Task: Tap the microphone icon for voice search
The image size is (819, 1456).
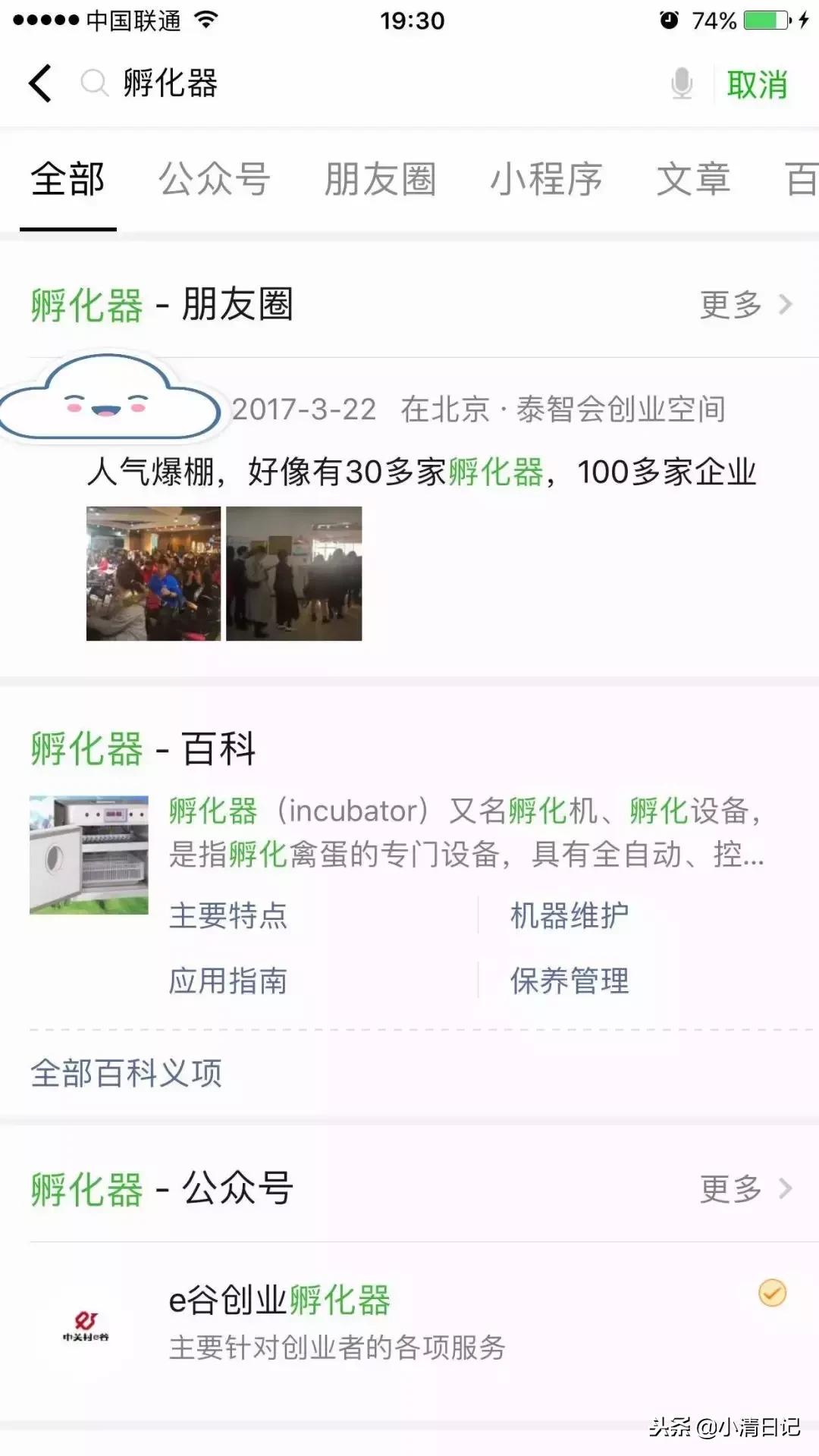Action: (681, 86)
